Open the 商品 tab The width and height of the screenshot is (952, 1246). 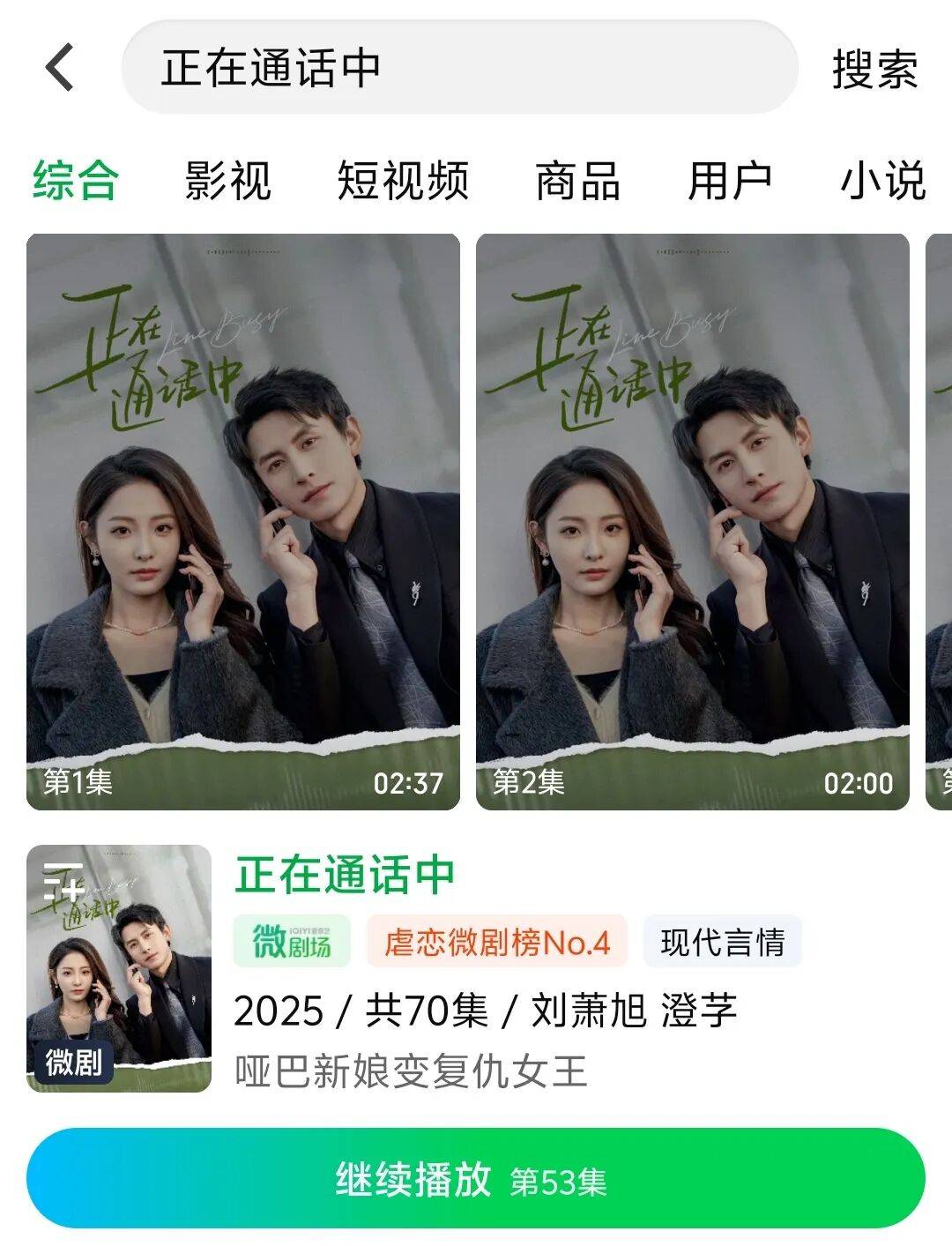[x=579, y=180]
